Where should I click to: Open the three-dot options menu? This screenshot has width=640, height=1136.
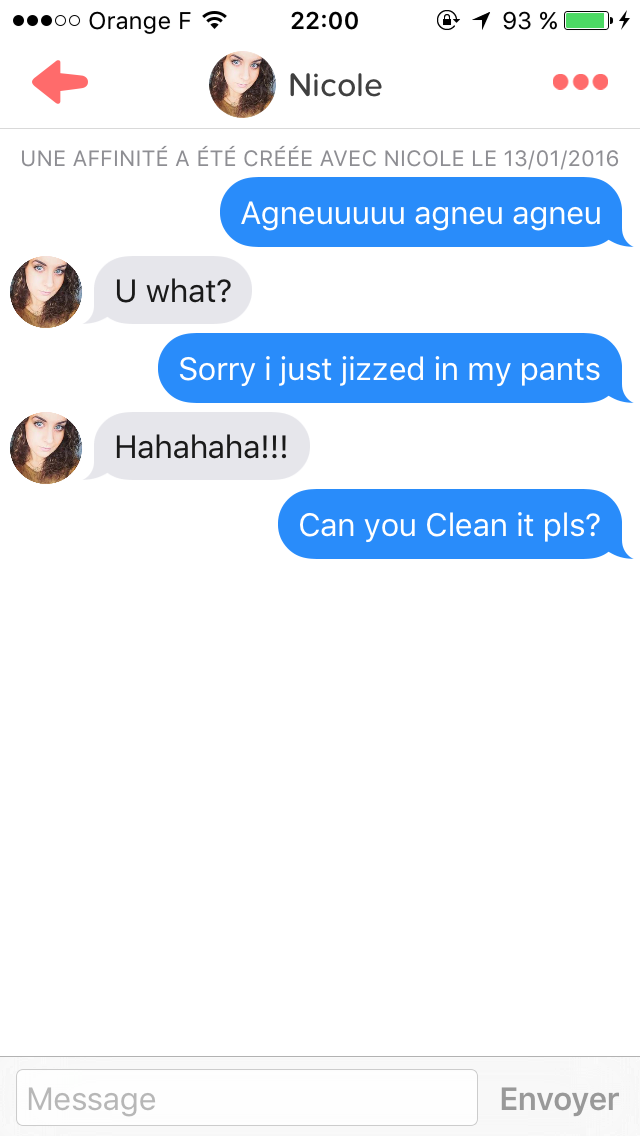coord(581,82)
